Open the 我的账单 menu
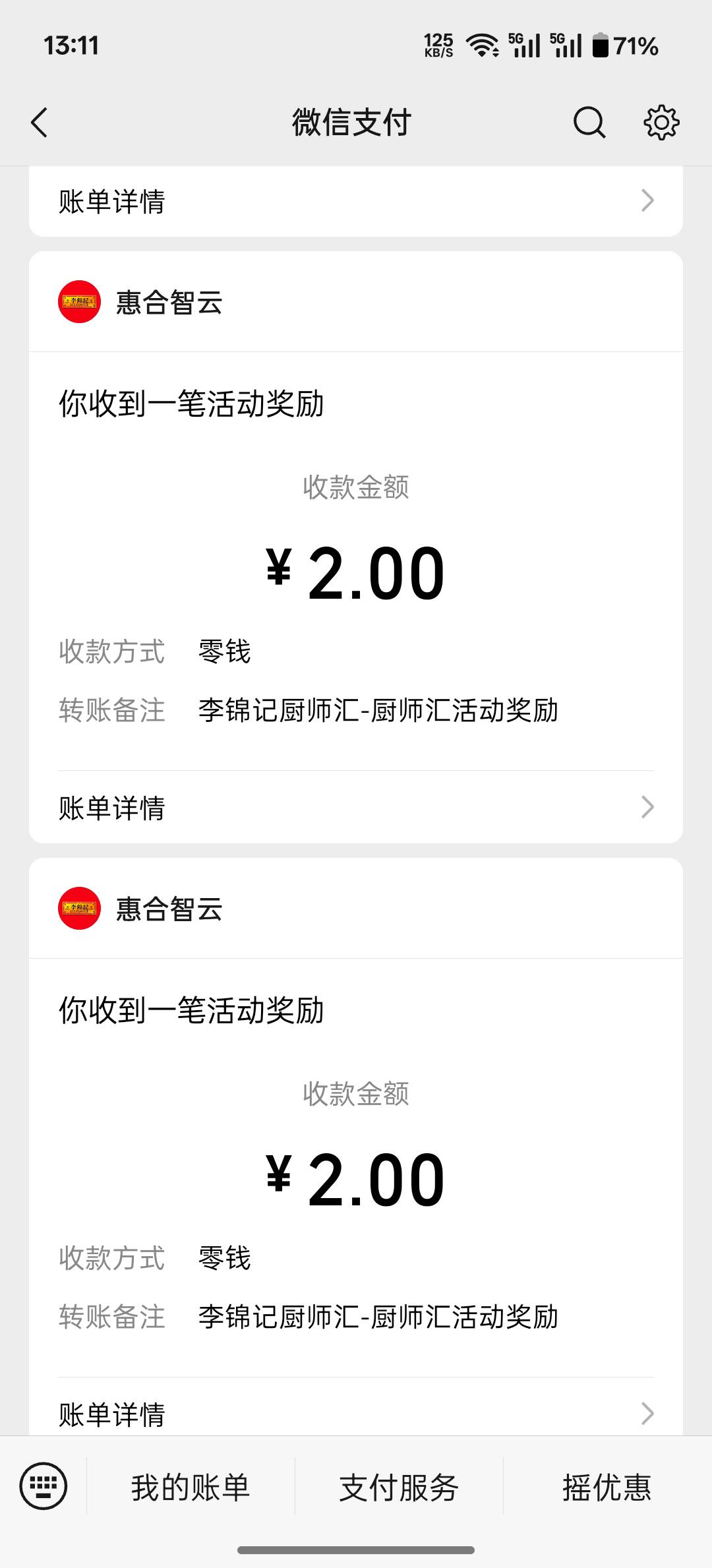712x1568 pixels. [191, 1488]
